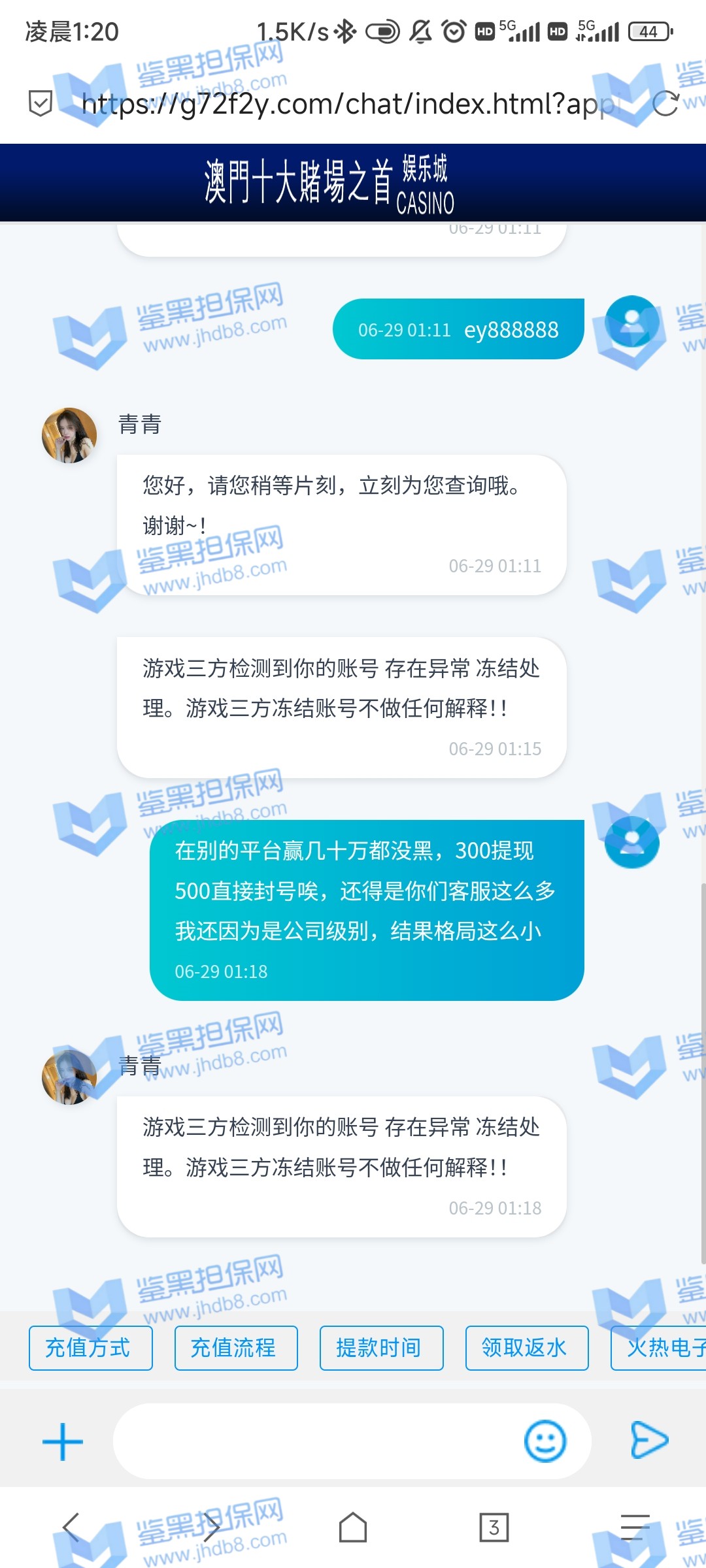Open the browser tabs switcher
The width and height of the screenshot is (706, 1568).
point(494,1527)
